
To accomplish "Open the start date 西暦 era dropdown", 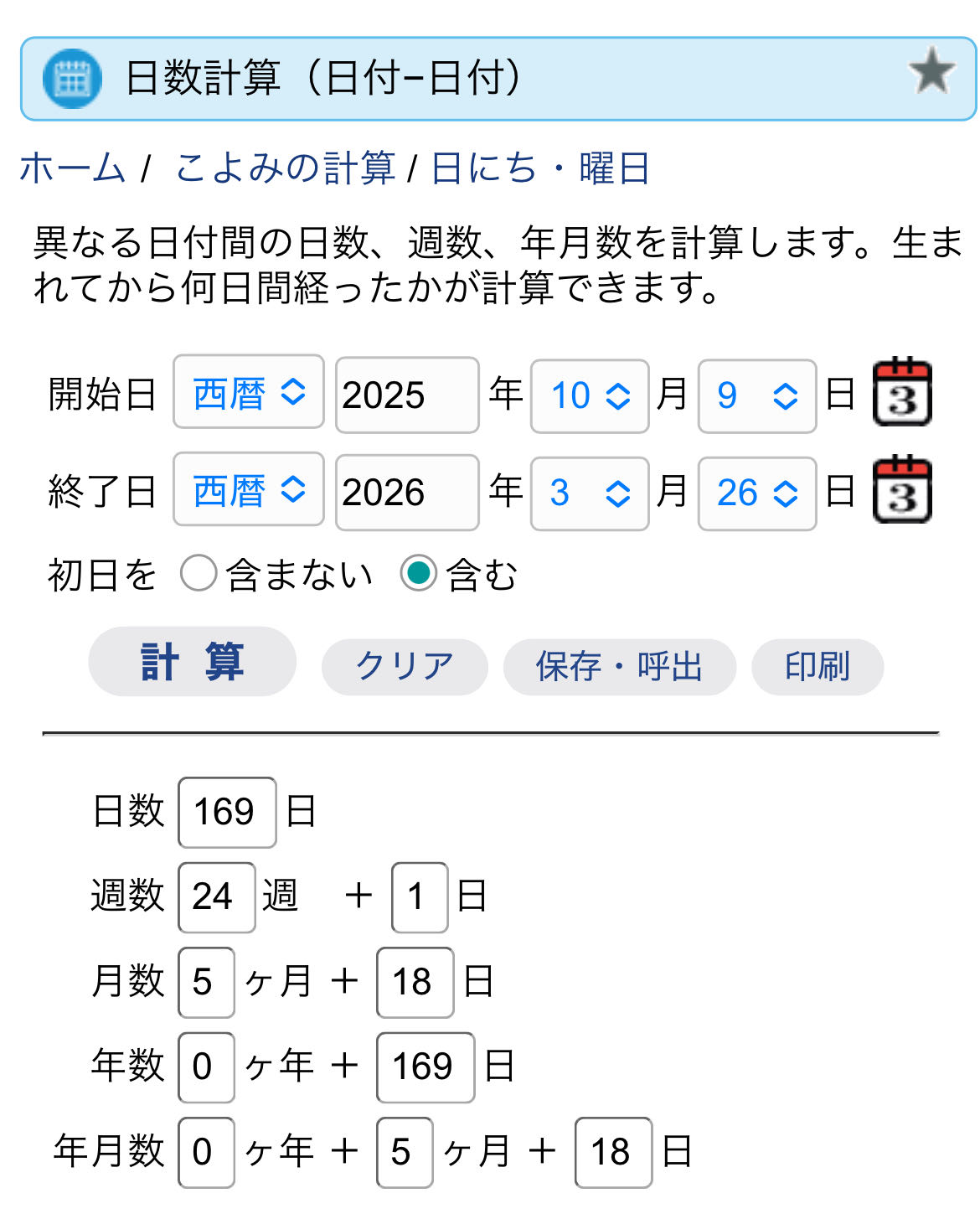I will point(248,392).
